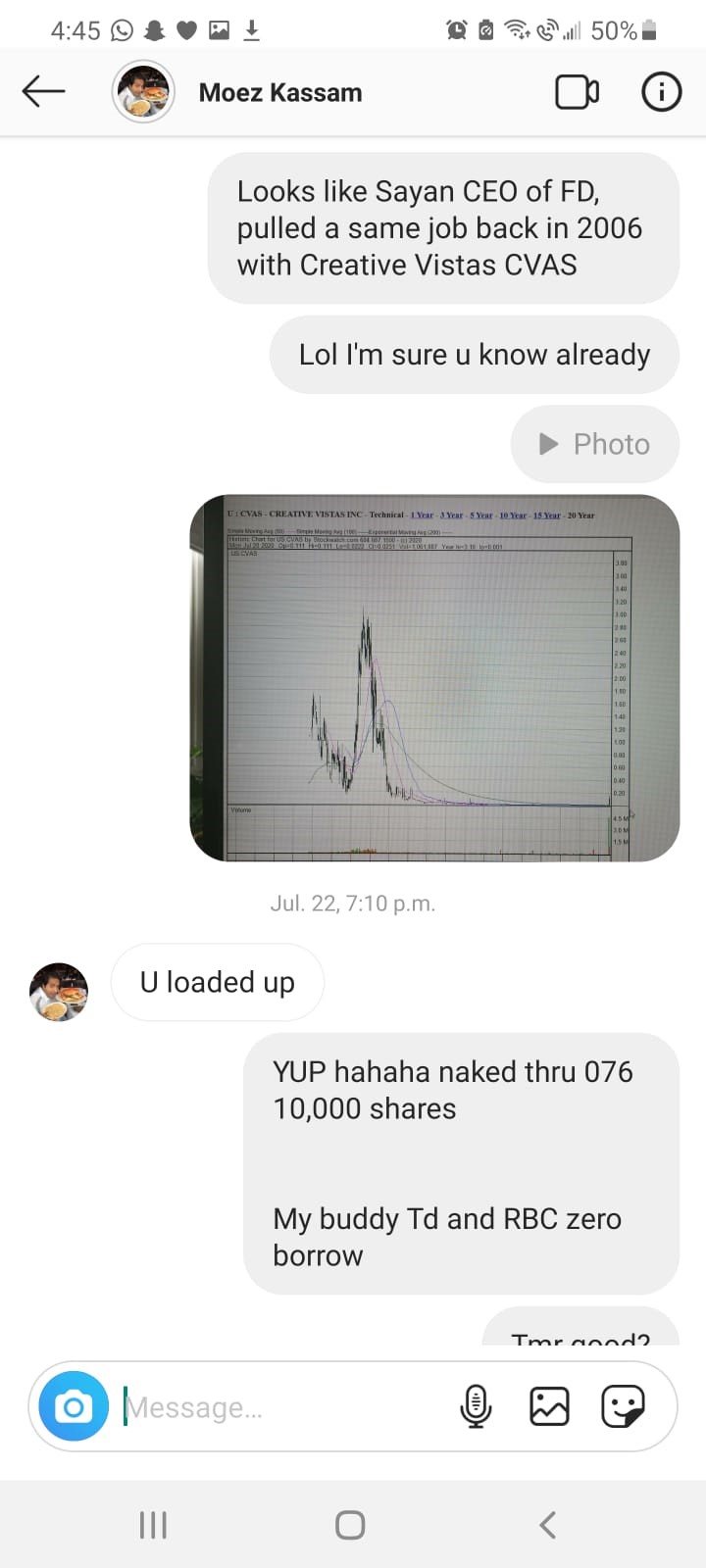
Task: Go to the home screen
Action: [x=350, y=1525]
